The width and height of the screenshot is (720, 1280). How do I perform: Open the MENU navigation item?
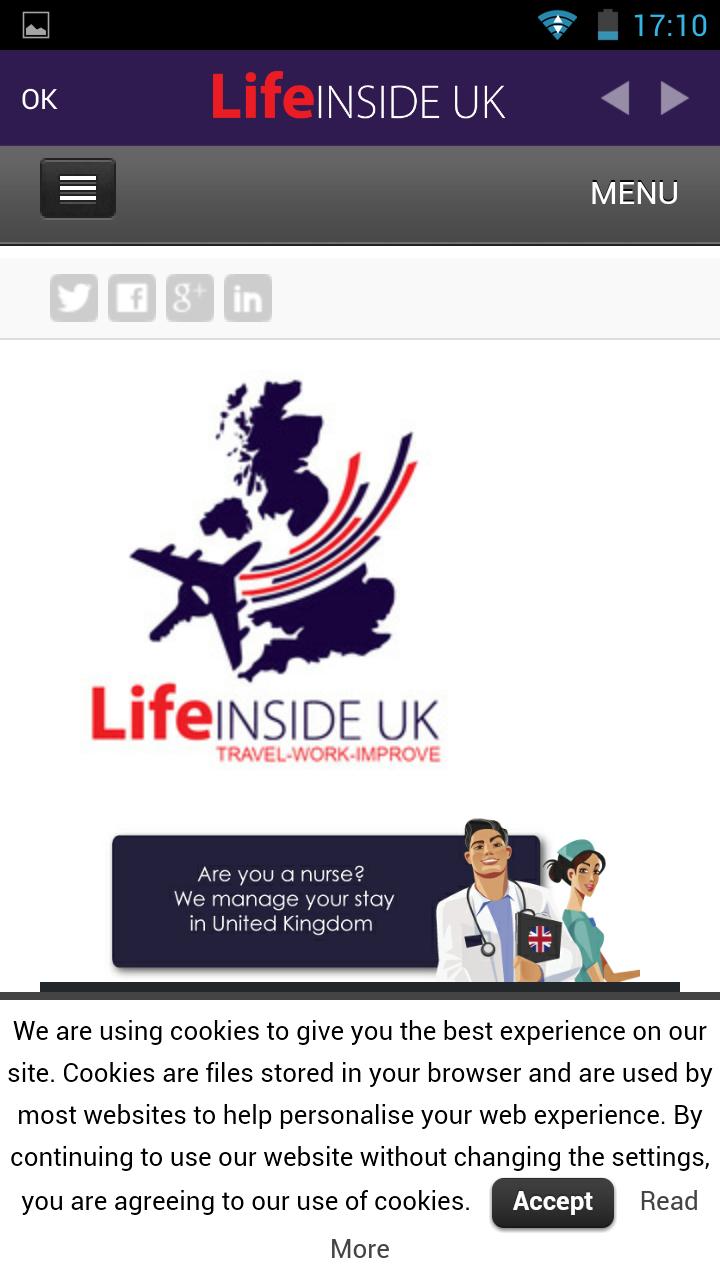point(634,192)
